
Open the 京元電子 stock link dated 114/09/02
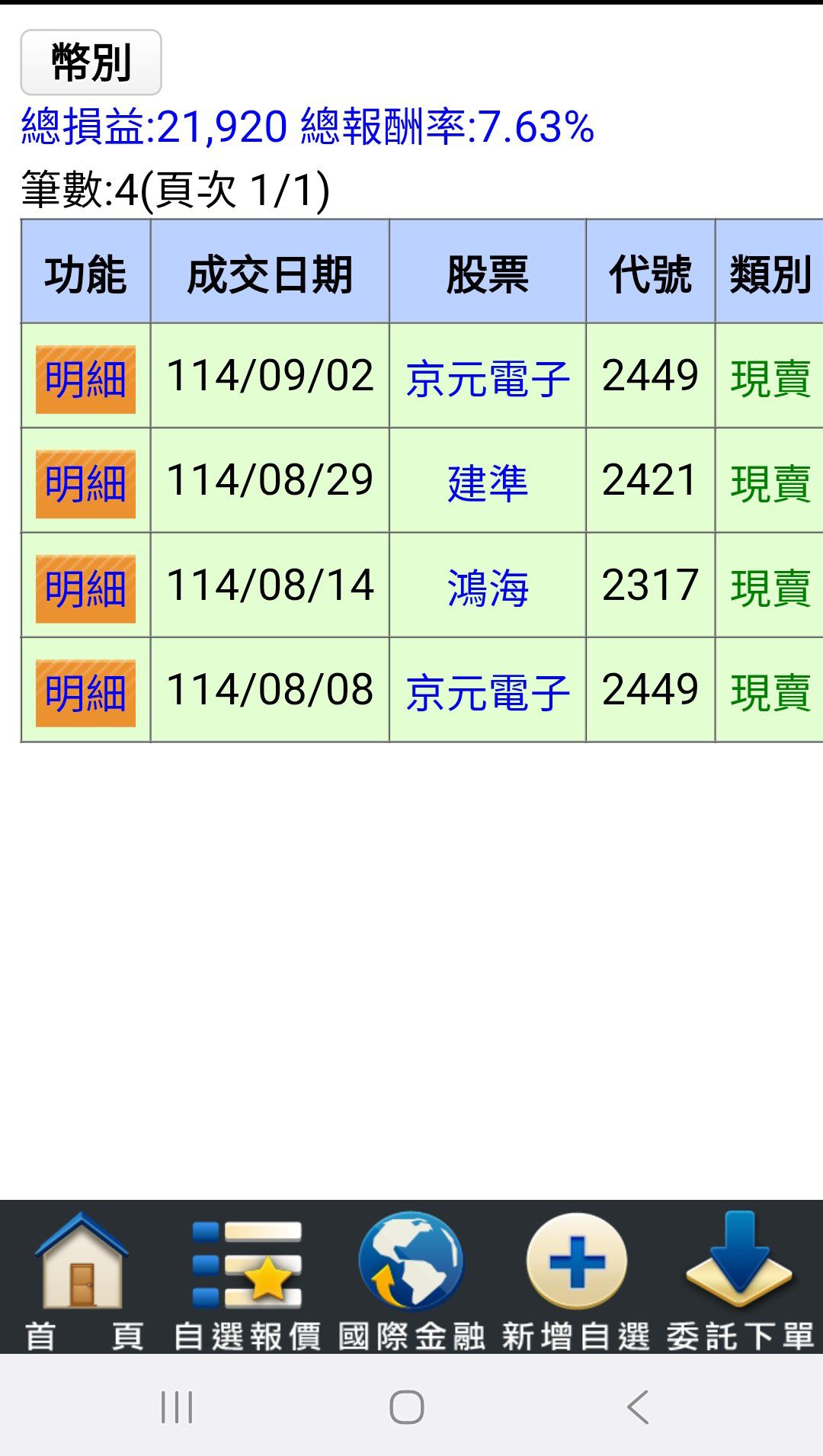488,379
